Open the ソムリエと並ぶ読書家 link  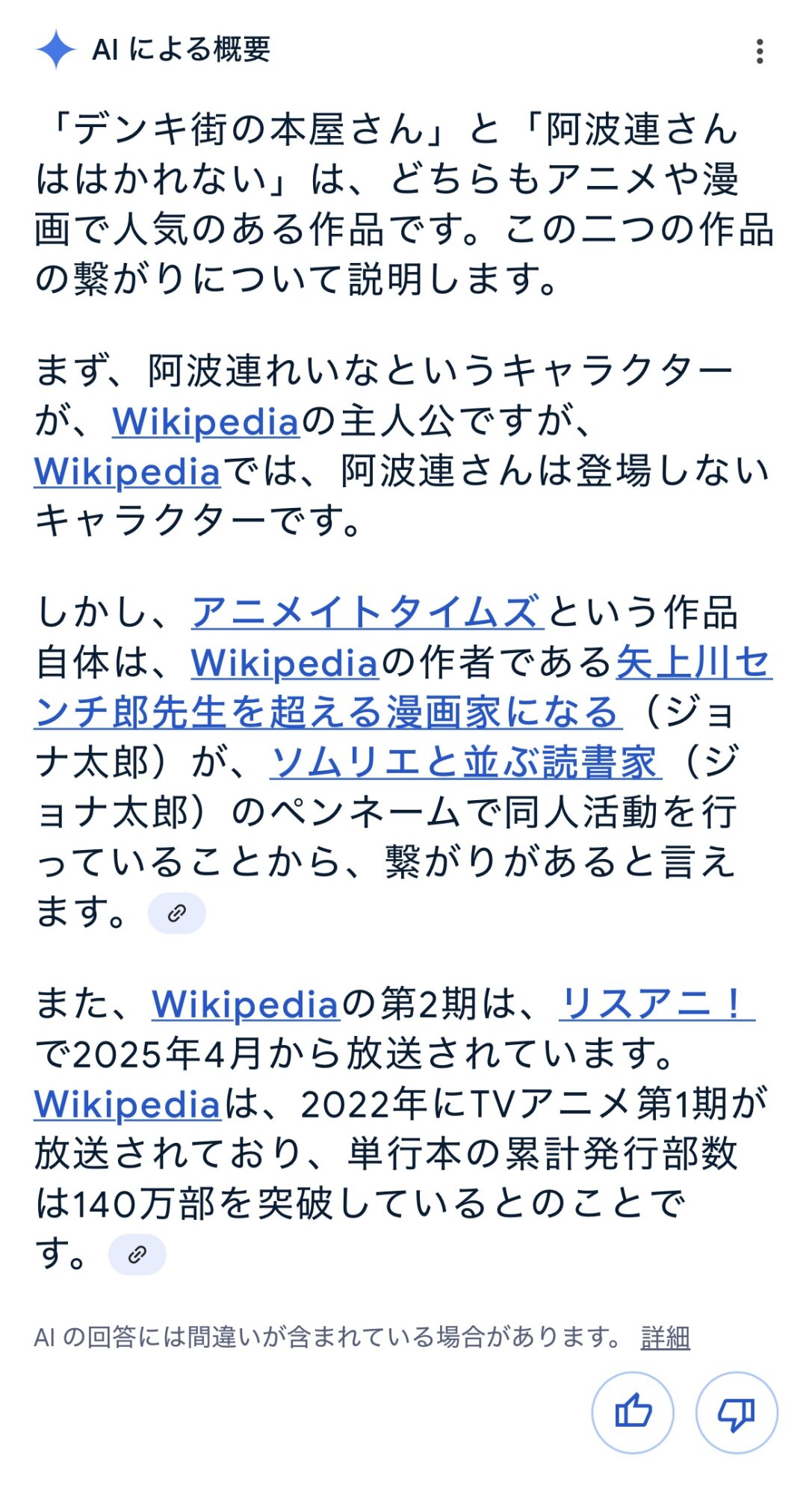[x=465, y=763]
